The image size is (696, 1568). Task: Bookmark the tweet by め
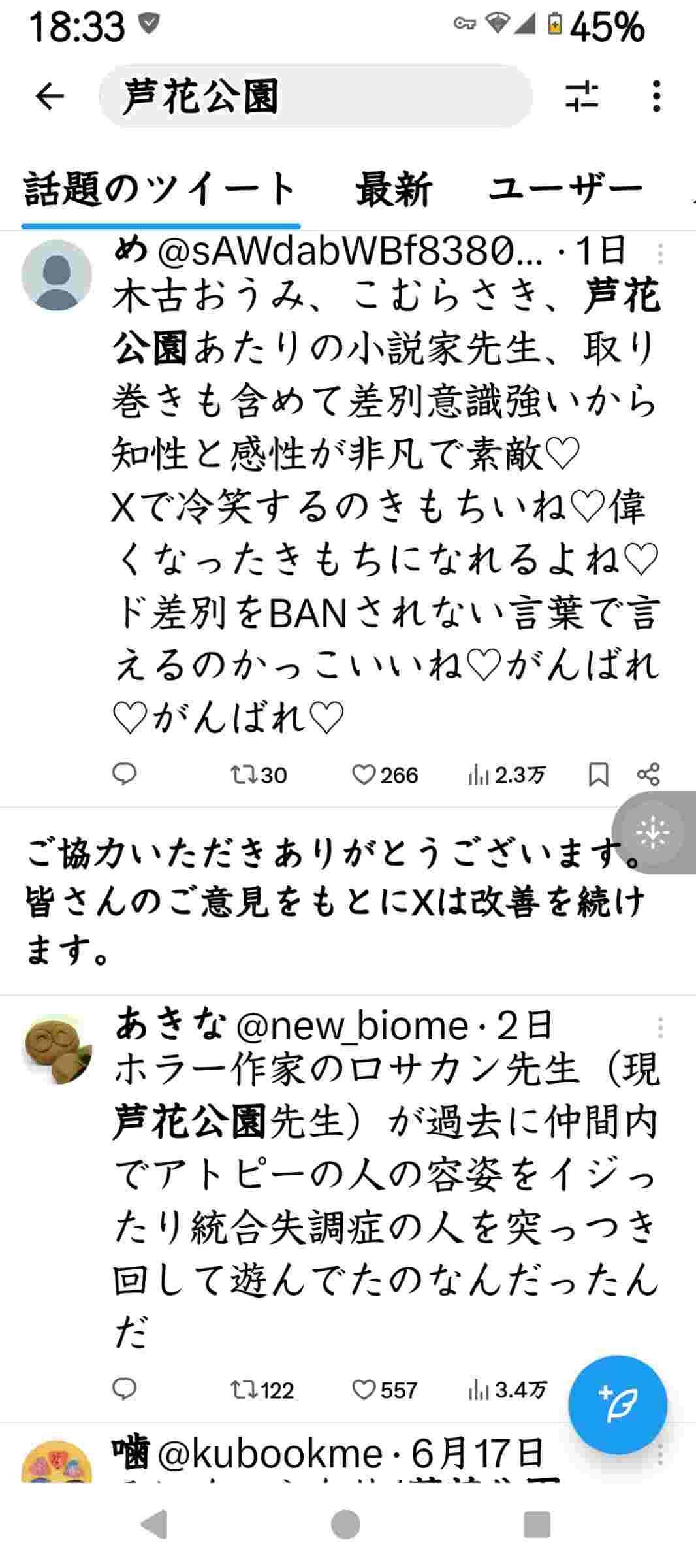(x=598, y=775)
